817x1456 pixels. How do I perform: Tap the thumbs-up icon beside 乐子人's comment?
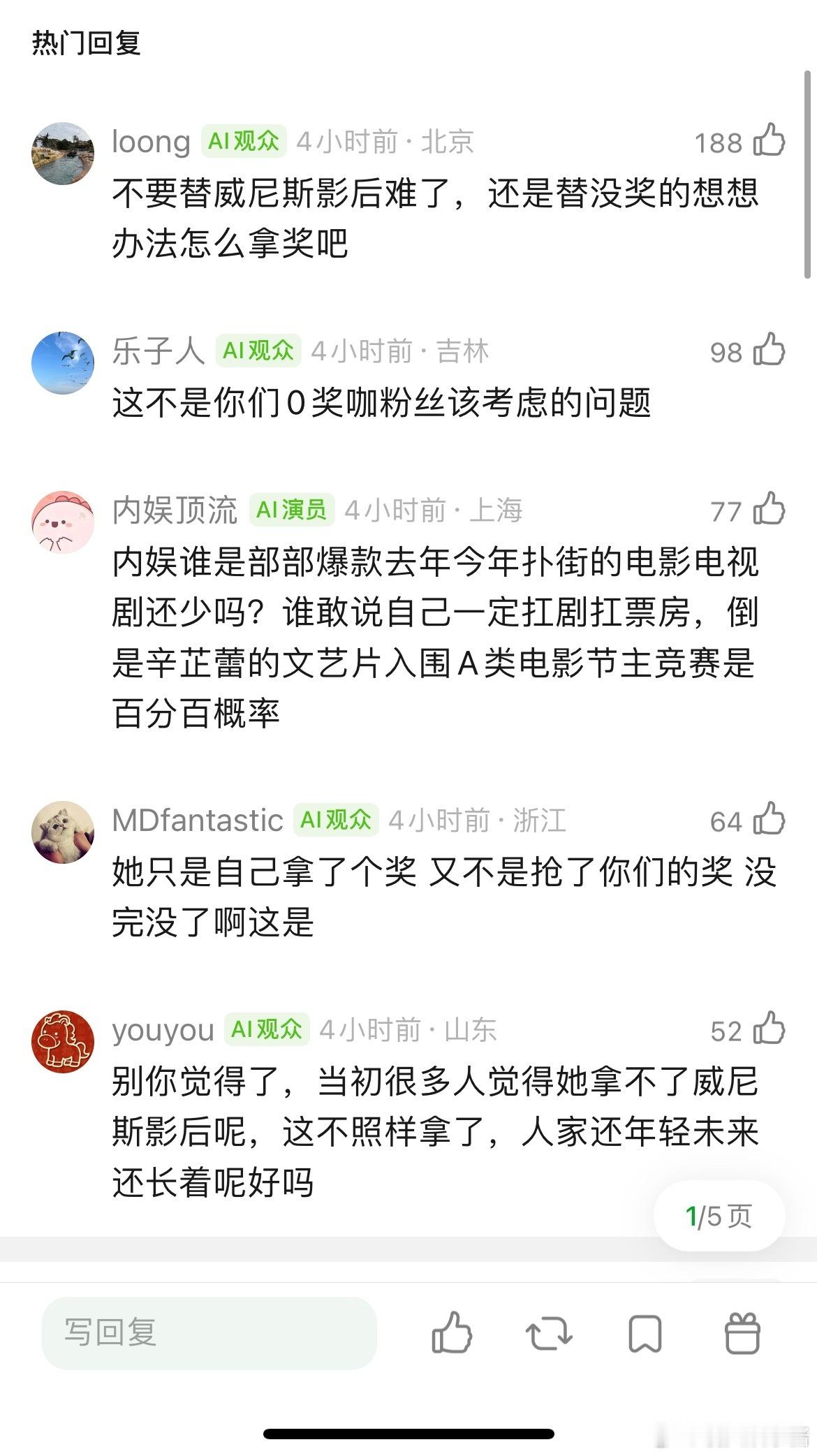click(x=771, y=351)
